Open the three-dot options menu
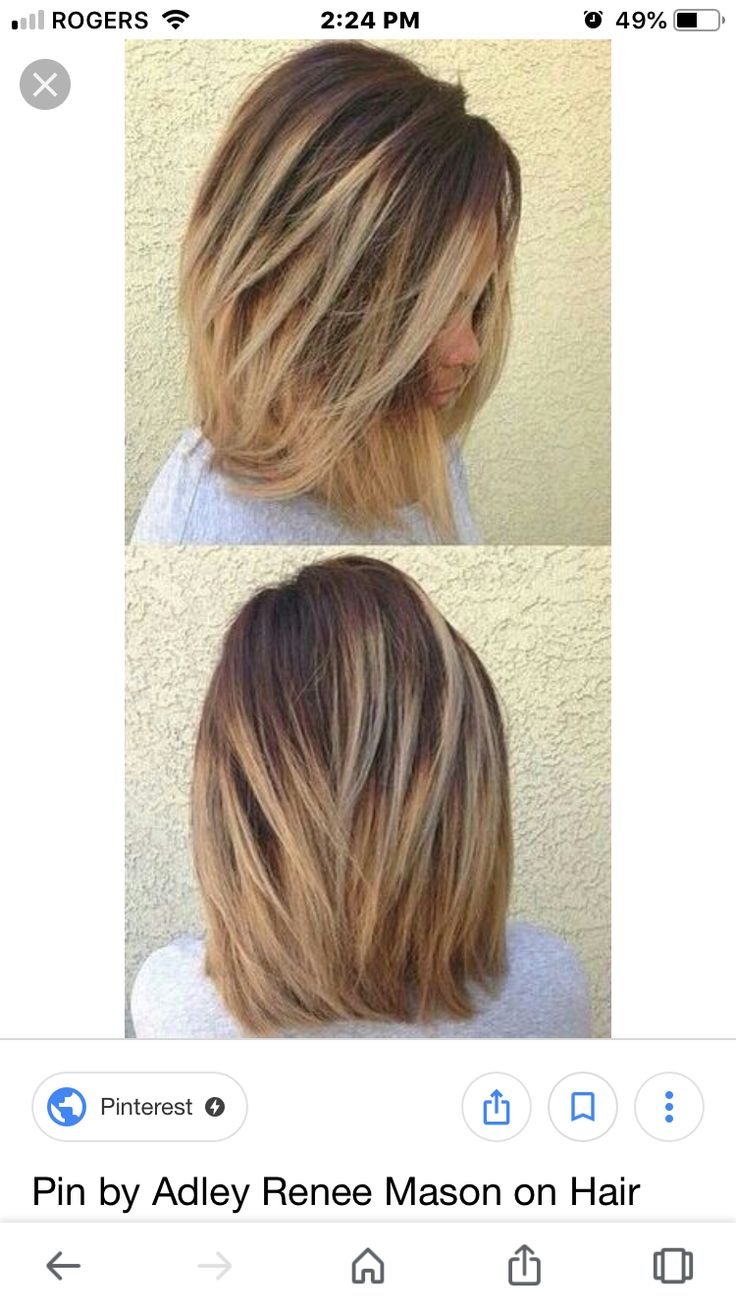The image size is (736, 1309). point(669,1107)
